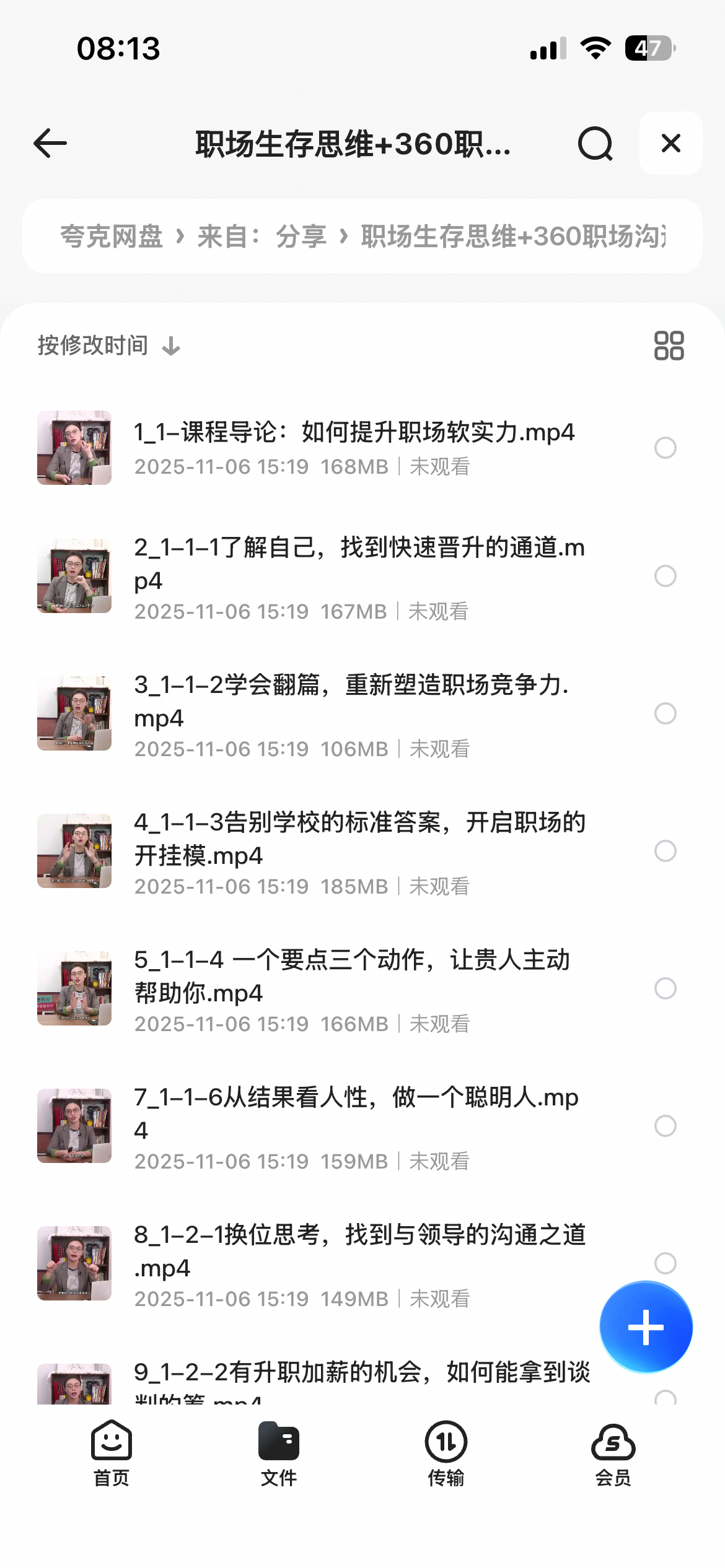Go back with the arrow icon
This screenshot has height=1568, width=725.
click(x=50, y=144)
